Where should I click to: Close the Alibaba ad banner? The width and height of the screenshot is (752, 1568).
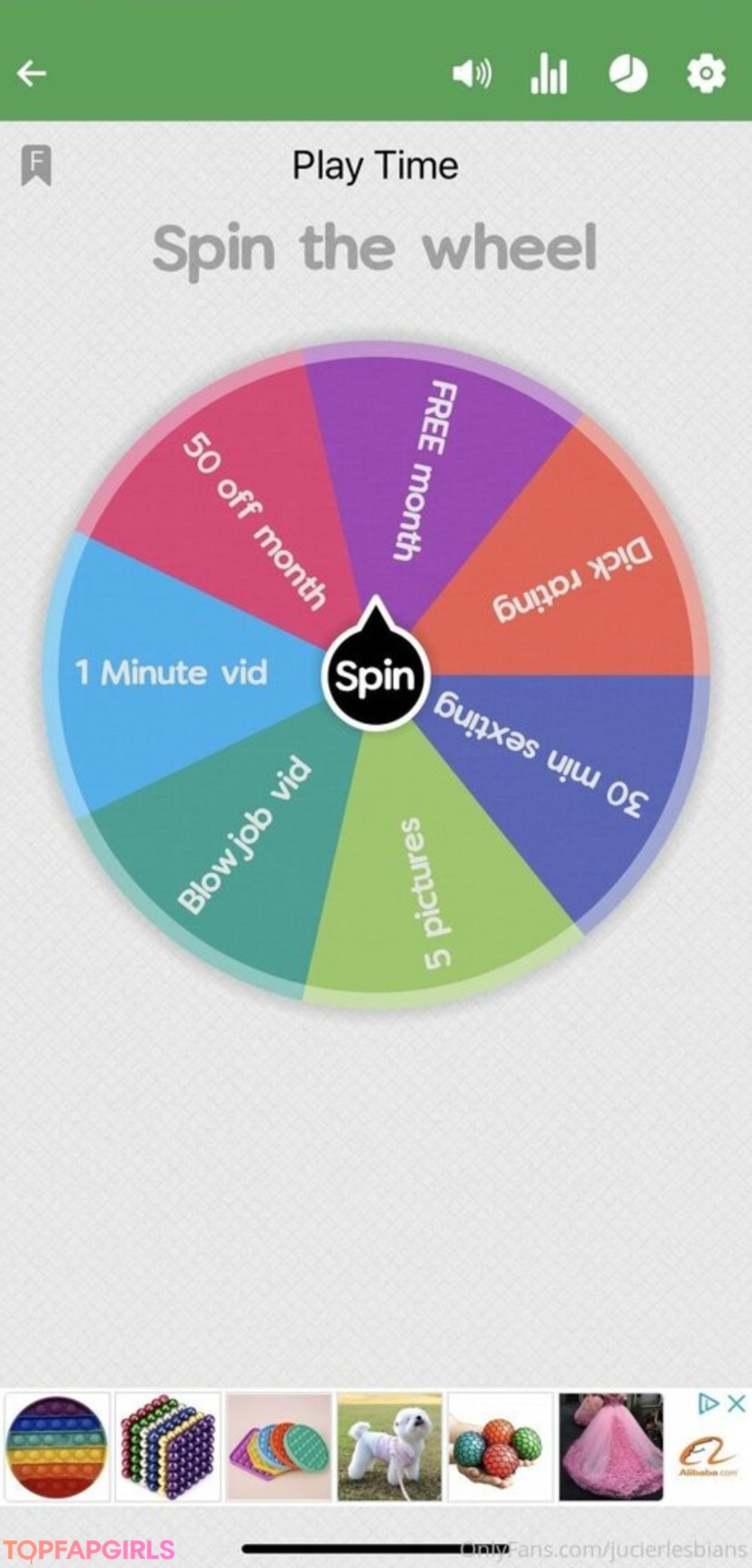click(737, 1403)
